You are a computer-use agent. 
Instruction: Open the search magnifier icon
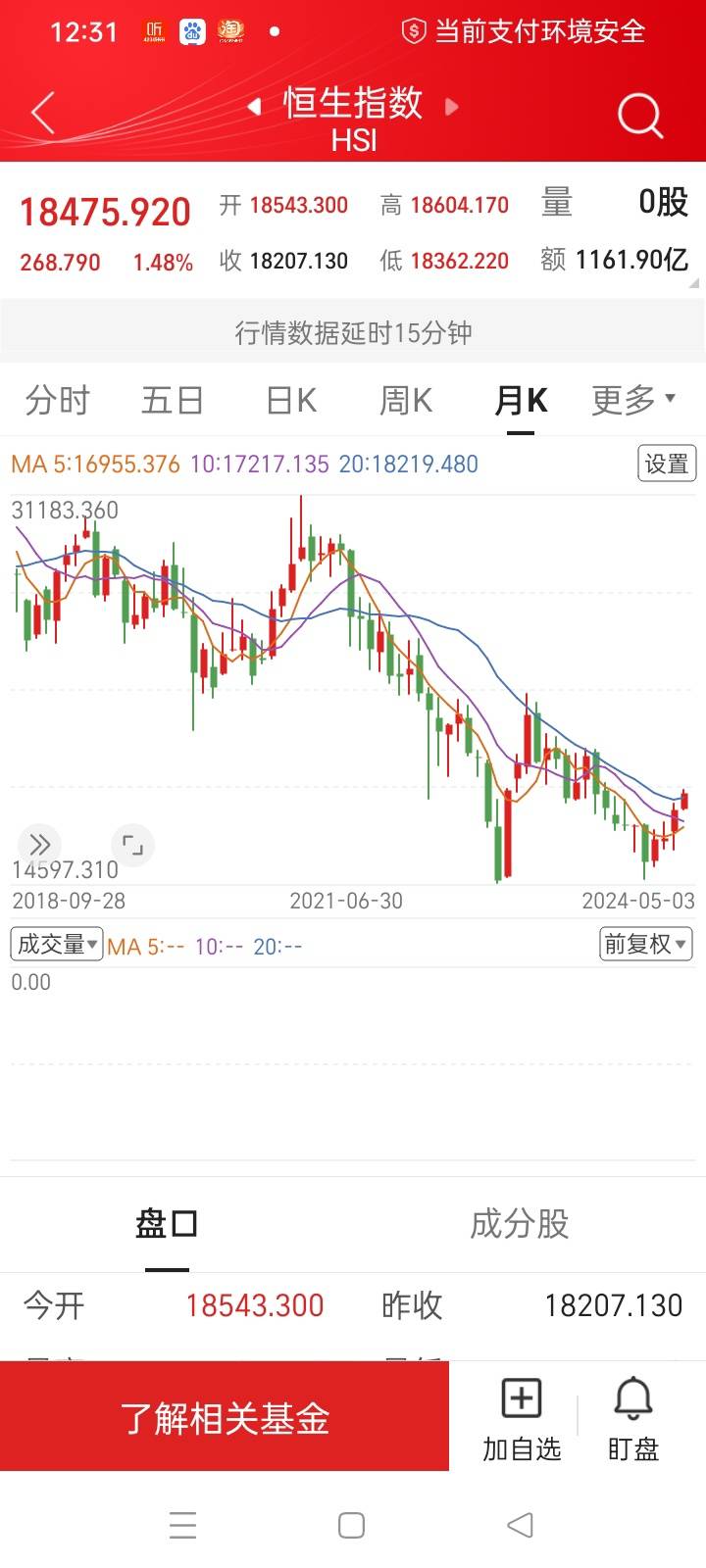tap(640, 117)
